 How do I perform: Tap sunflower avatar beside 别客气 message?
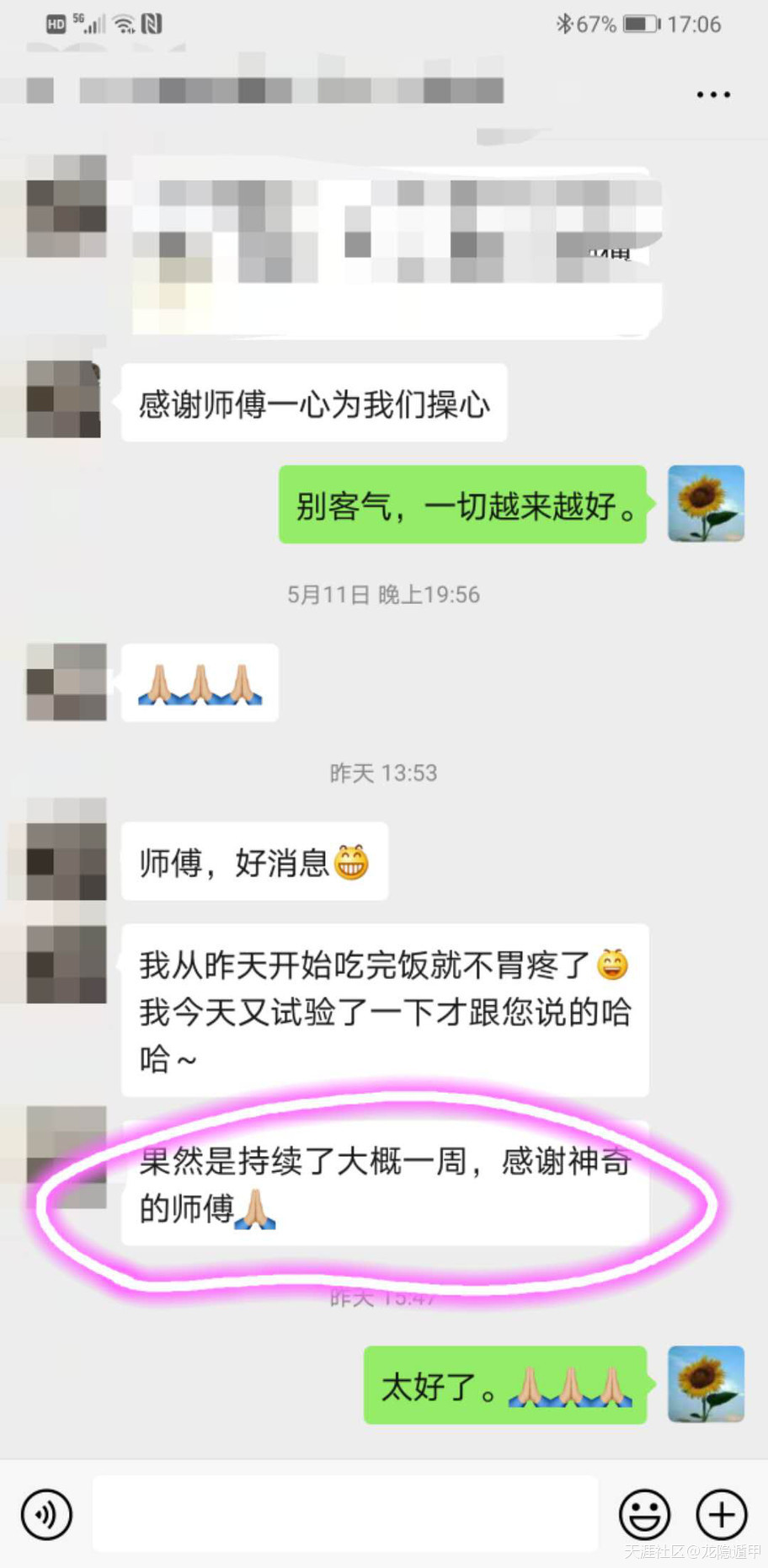(706, 504)
